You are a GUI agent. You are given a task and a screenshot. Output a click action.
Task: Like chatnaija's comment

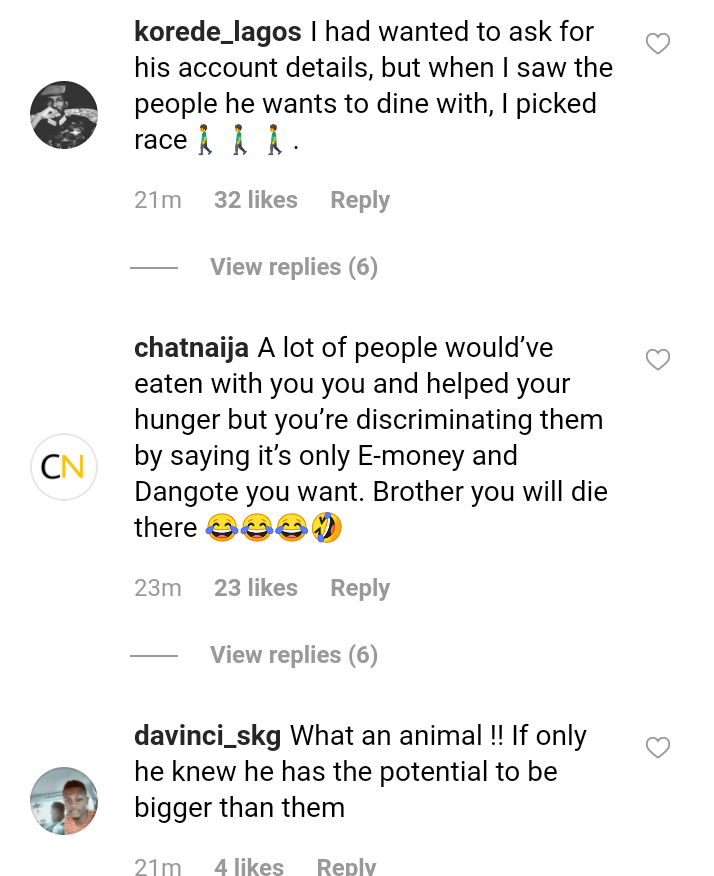[x=657, y=360]
